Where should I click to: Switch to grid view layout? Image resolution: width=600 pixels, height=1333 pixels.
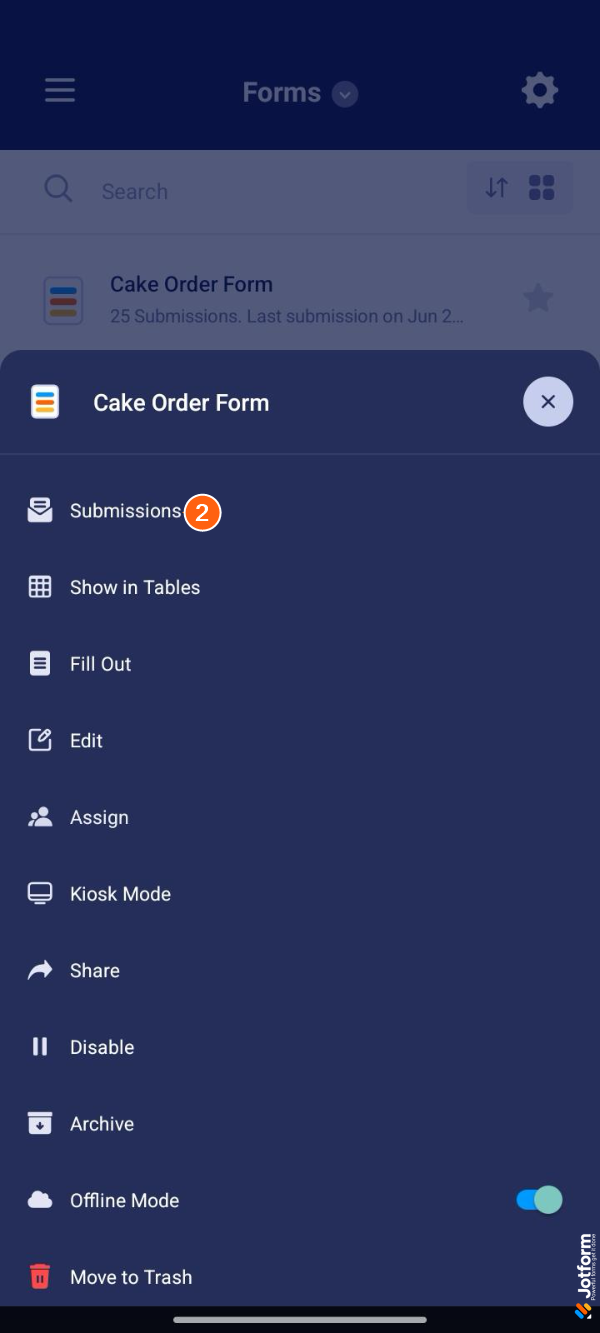click(542, 188)
